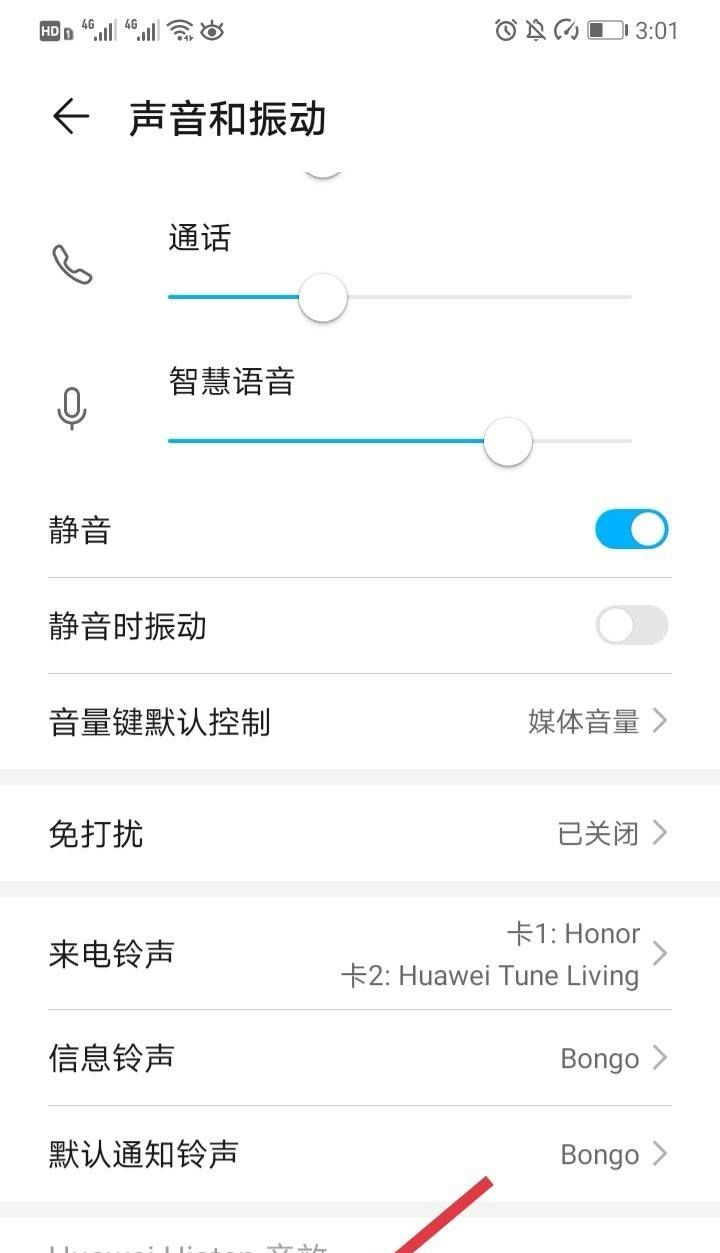Tap the phone handset icon beside 通话
720x1253 pixels.
(x=72, y=263)
